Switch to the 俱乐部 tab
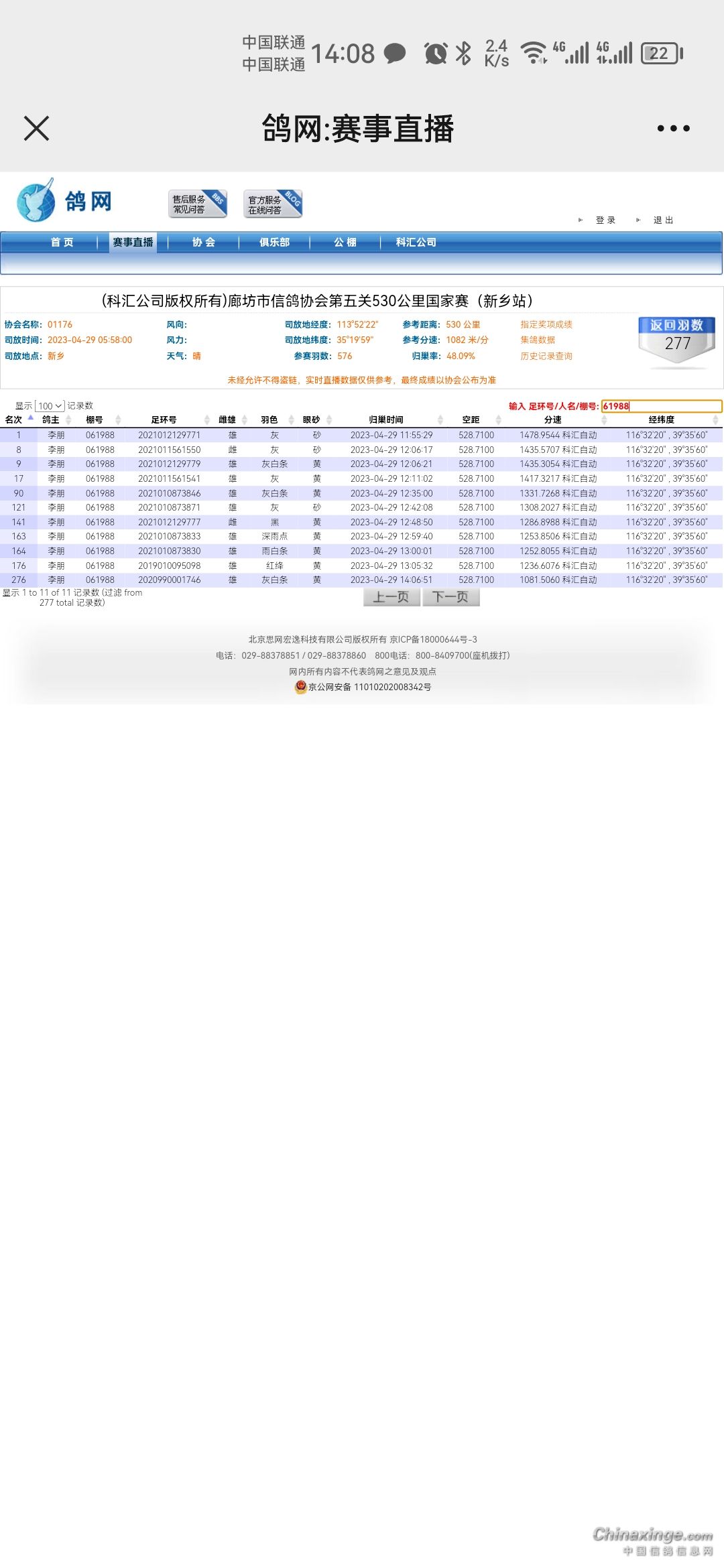The height and width of the screenshot is (1568, 724). point(274,243)
